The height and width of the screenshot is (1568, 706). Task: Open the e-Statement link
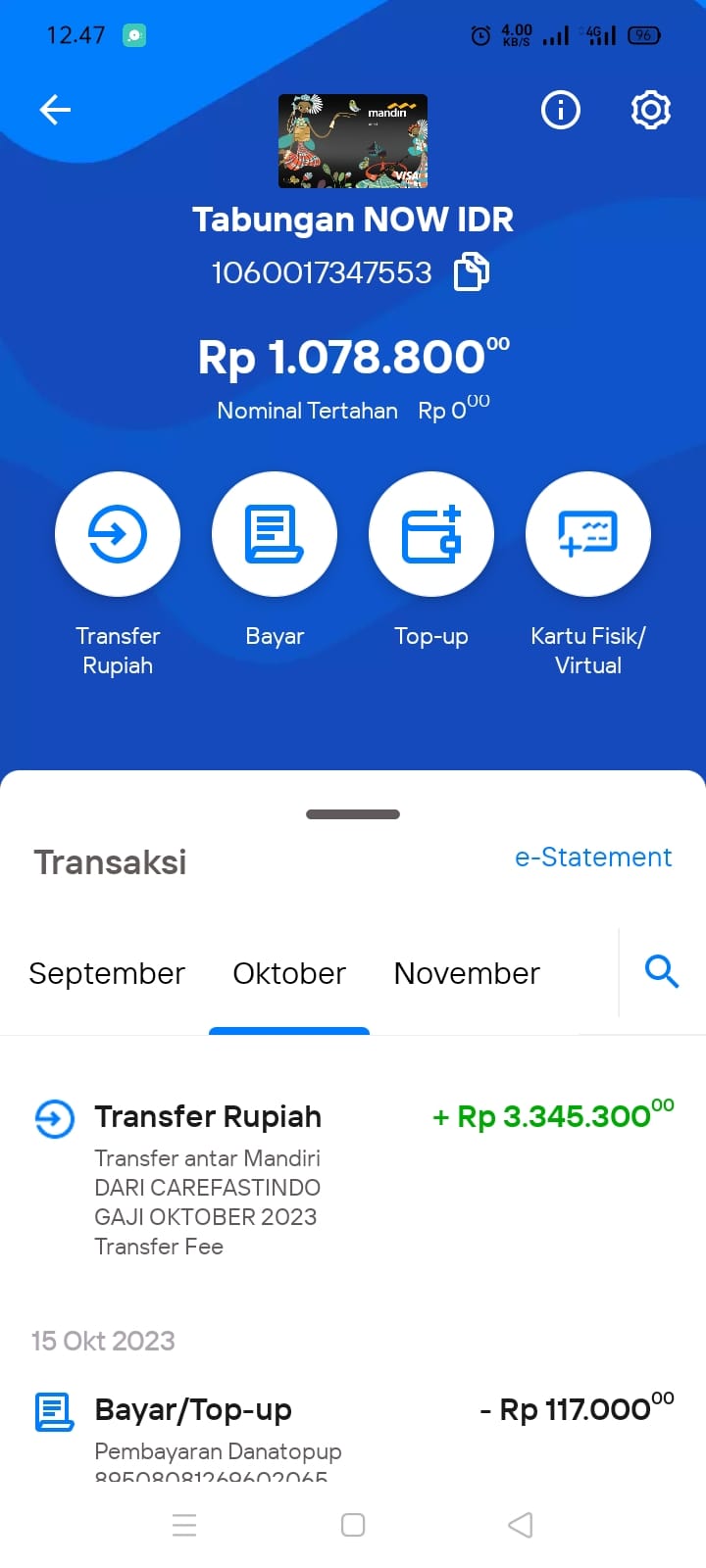pyautogui.click(x=593, y=857)
